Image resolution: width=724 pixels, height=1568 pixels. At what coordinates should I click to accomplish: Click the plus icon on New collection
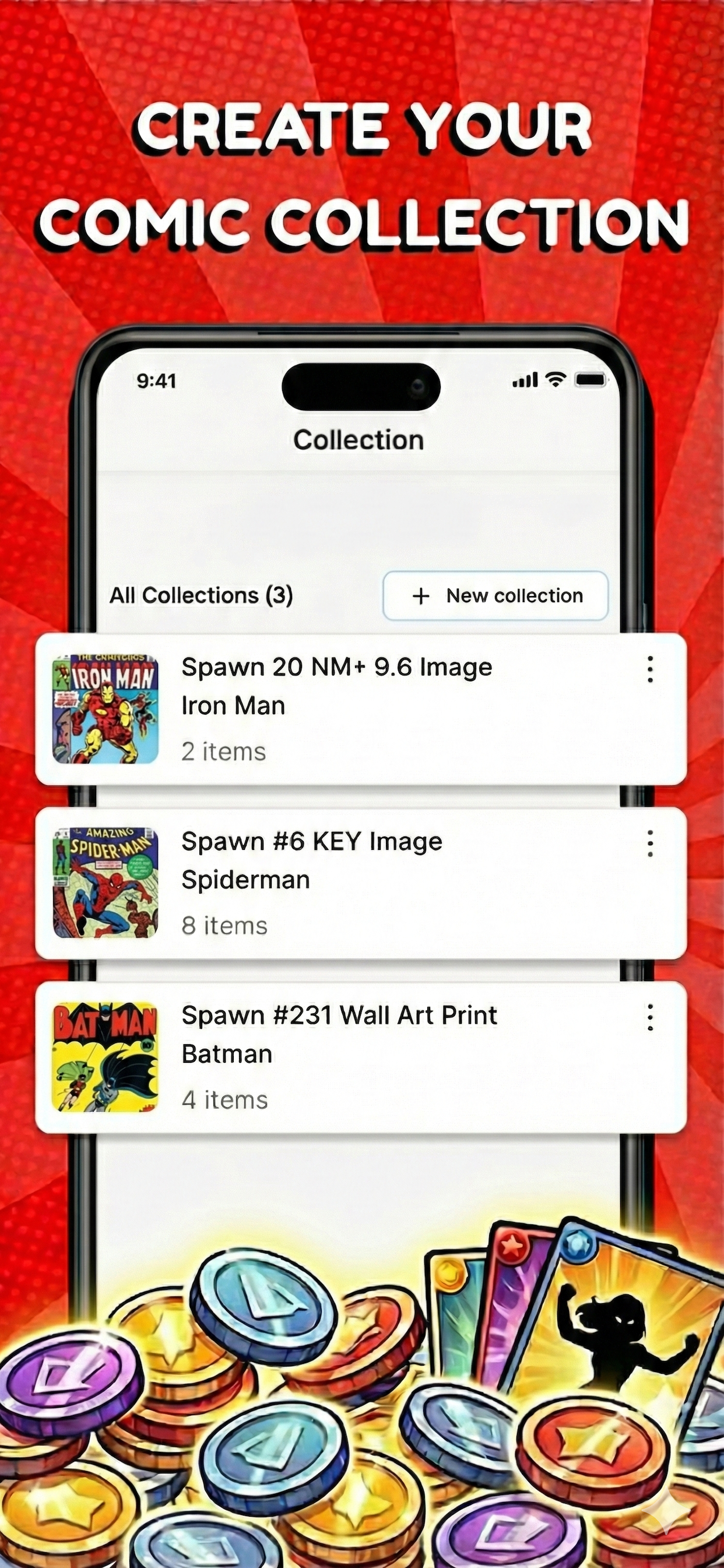tap(421, 597)
